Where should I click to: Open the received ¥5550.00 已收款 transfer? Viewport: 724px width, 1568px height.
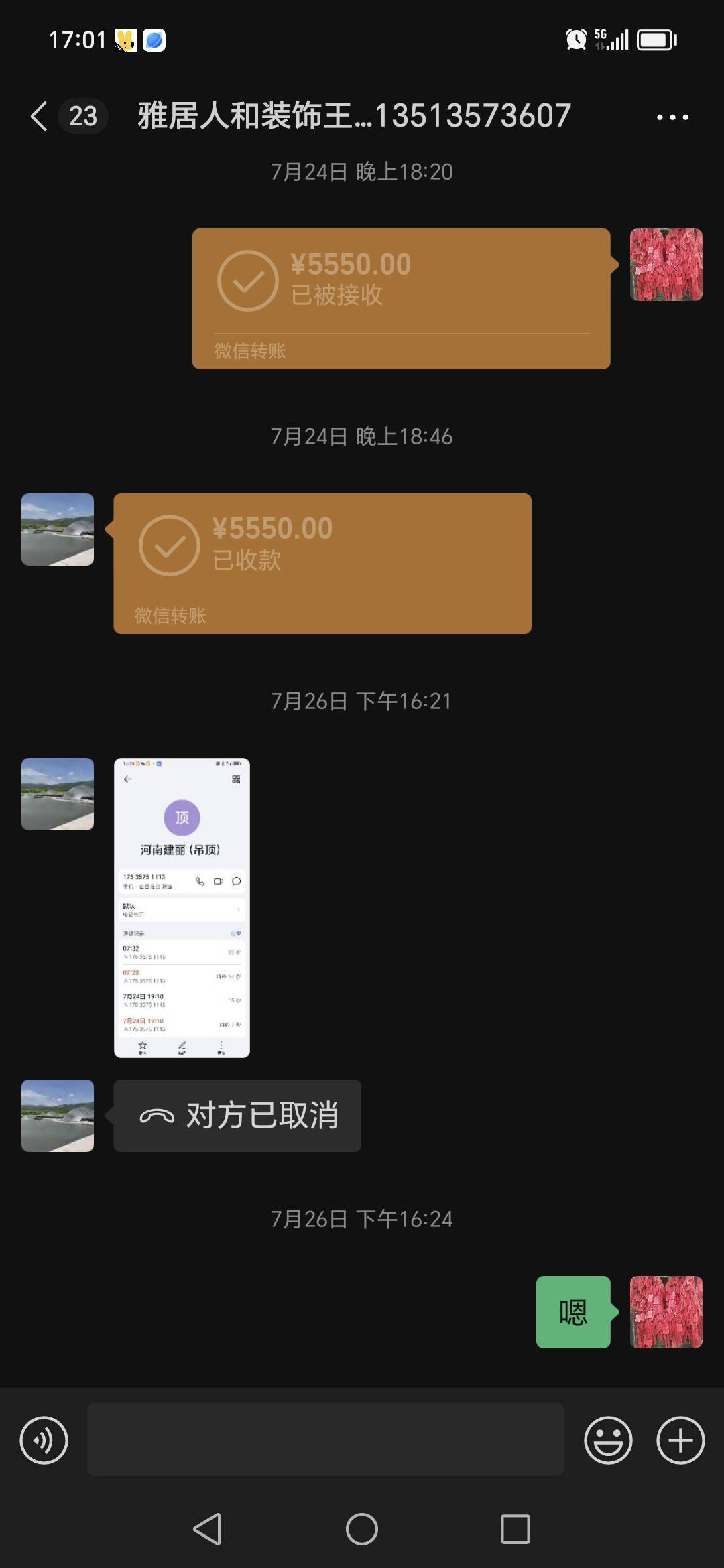click(322, 563)
